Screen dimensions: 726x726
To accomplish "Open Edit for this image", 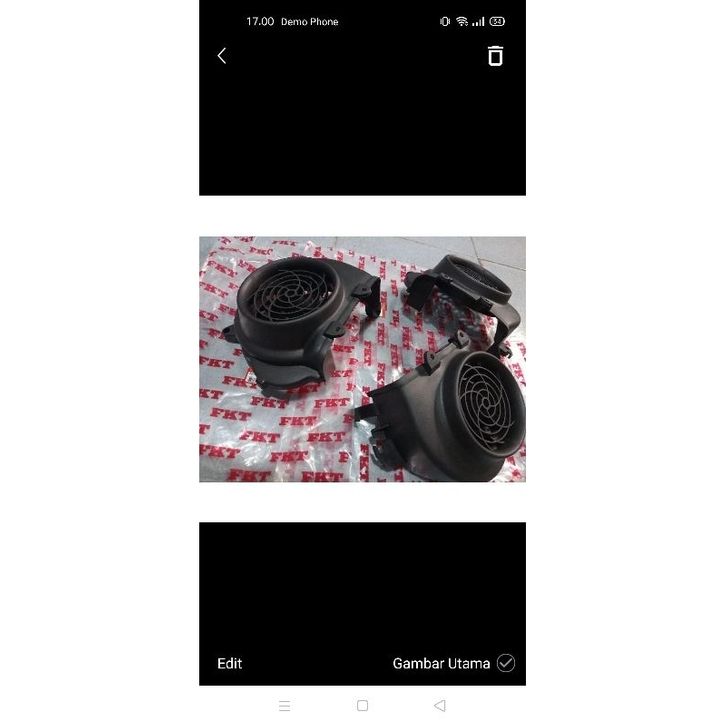I will [x=230, y=663].
